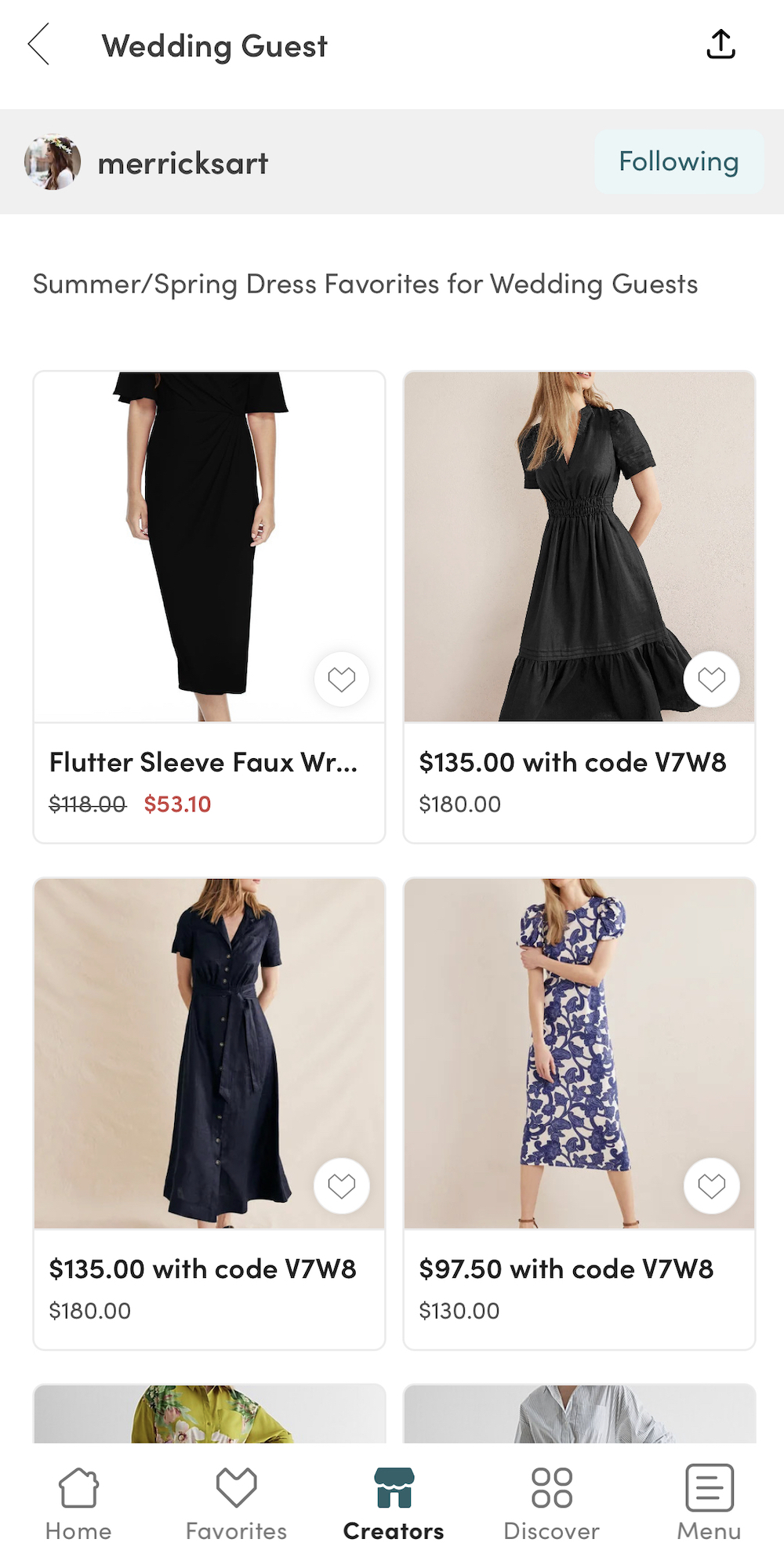The image size is (784, 1568).
Task: Share this Wedding Guest collection
Action: [720, 45]
